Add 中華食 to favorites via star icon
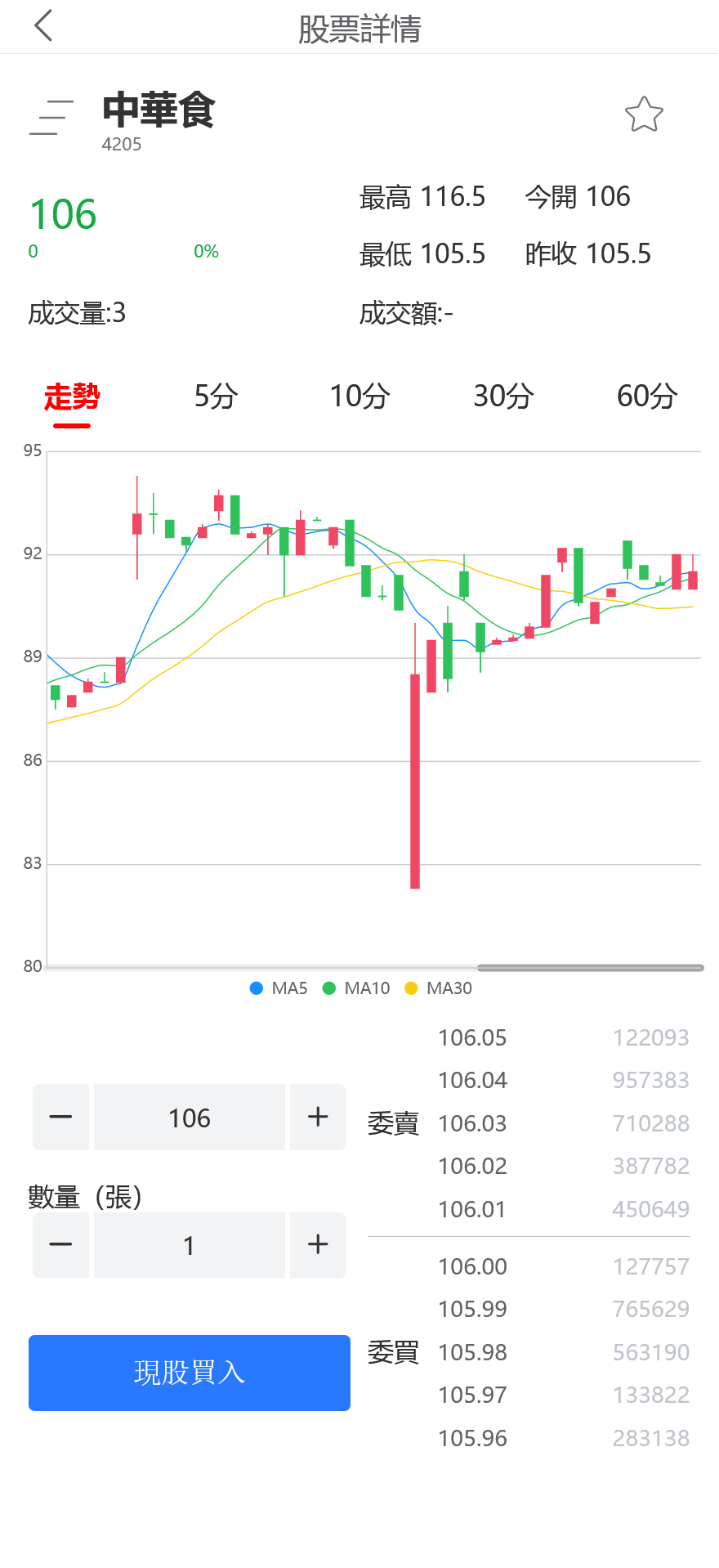Screen dimensions: 719x1568 pyautogui.click(x=644, y=114)
